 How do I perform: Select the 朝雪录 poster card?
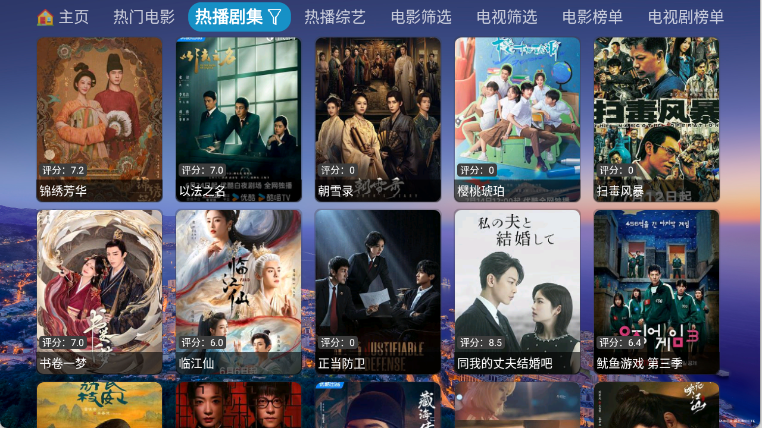378,119
